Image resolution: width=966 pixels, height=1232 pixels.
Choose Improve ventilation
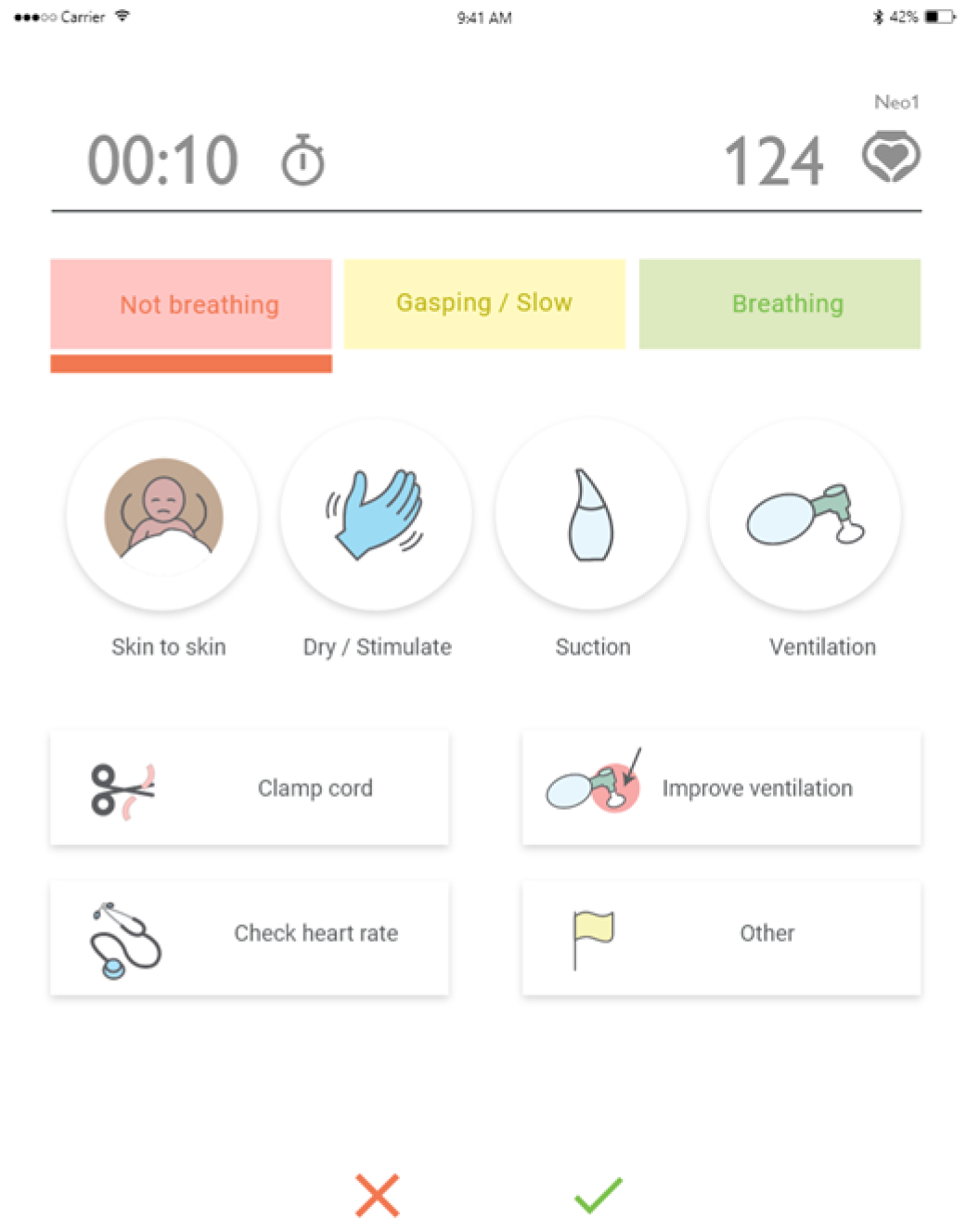tap(721, 788)
